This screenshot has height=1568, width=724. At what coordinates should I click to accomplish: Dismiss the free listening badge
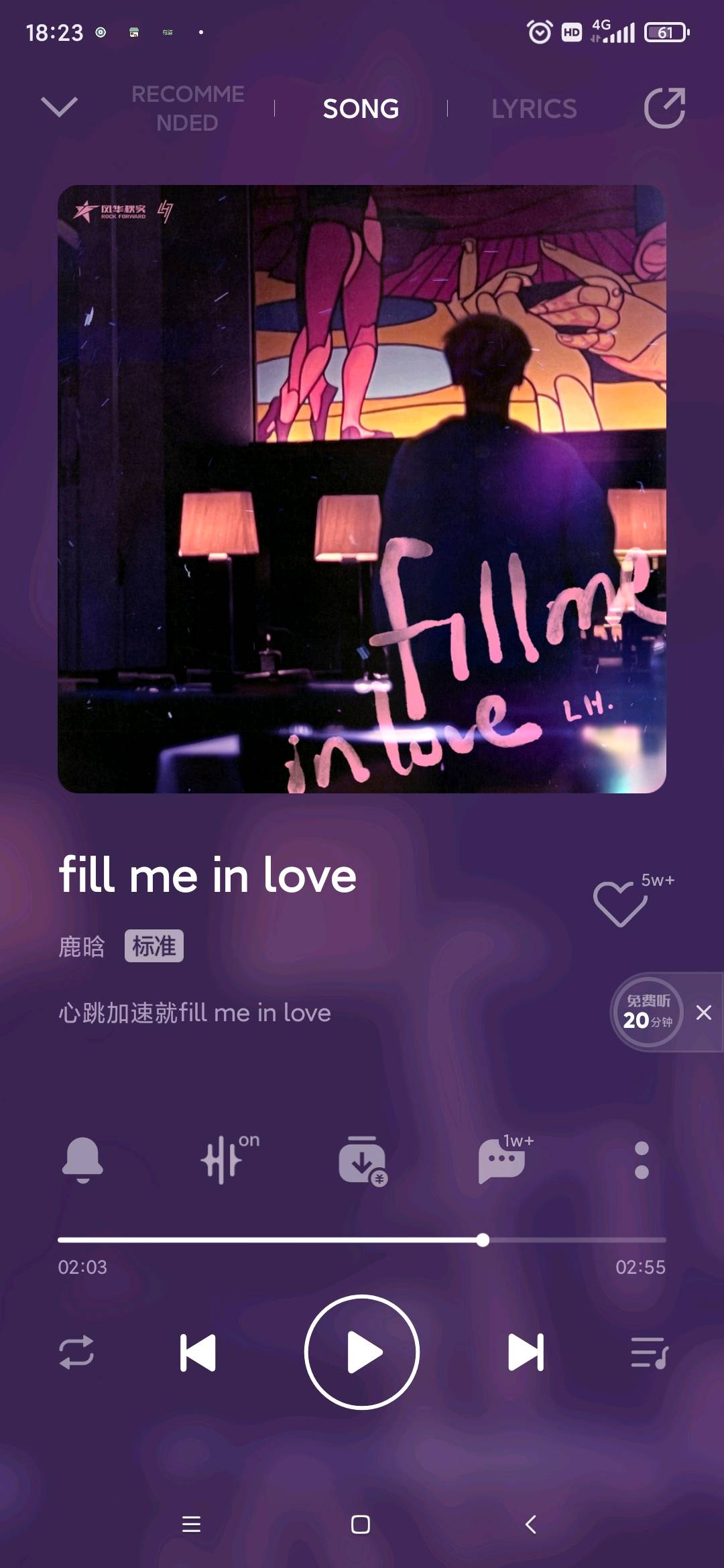[x=703, y=1012]
